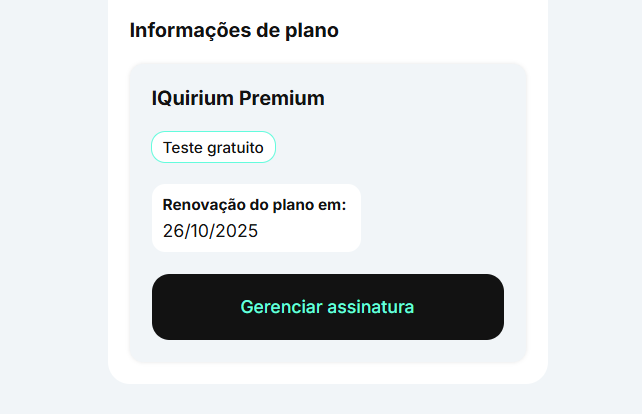This screenshot has height=414, width=642.
Task: Tap the Gerenciar assinatura button
Action: (327, 307)
